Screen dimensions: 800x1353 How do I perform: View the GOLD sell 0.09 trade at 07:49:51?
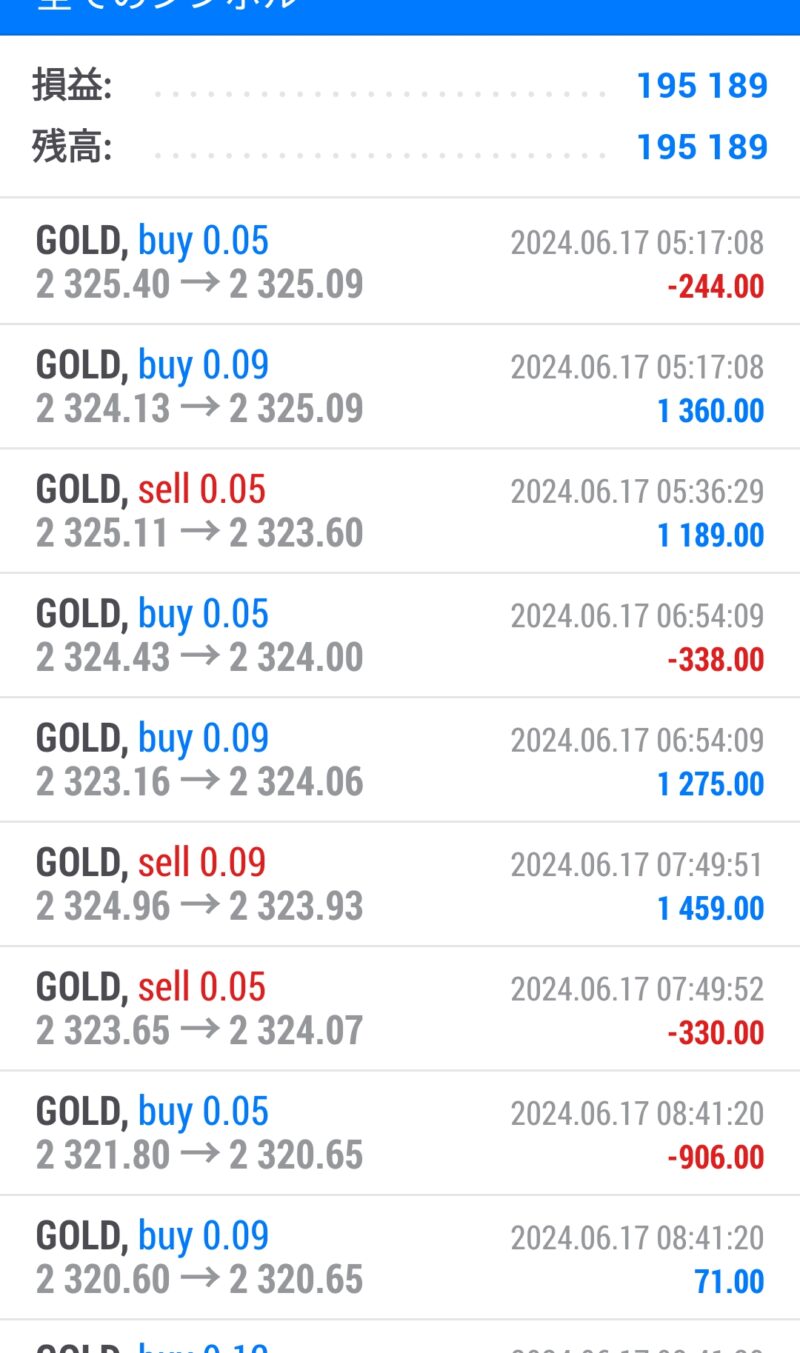click(400, 884)
